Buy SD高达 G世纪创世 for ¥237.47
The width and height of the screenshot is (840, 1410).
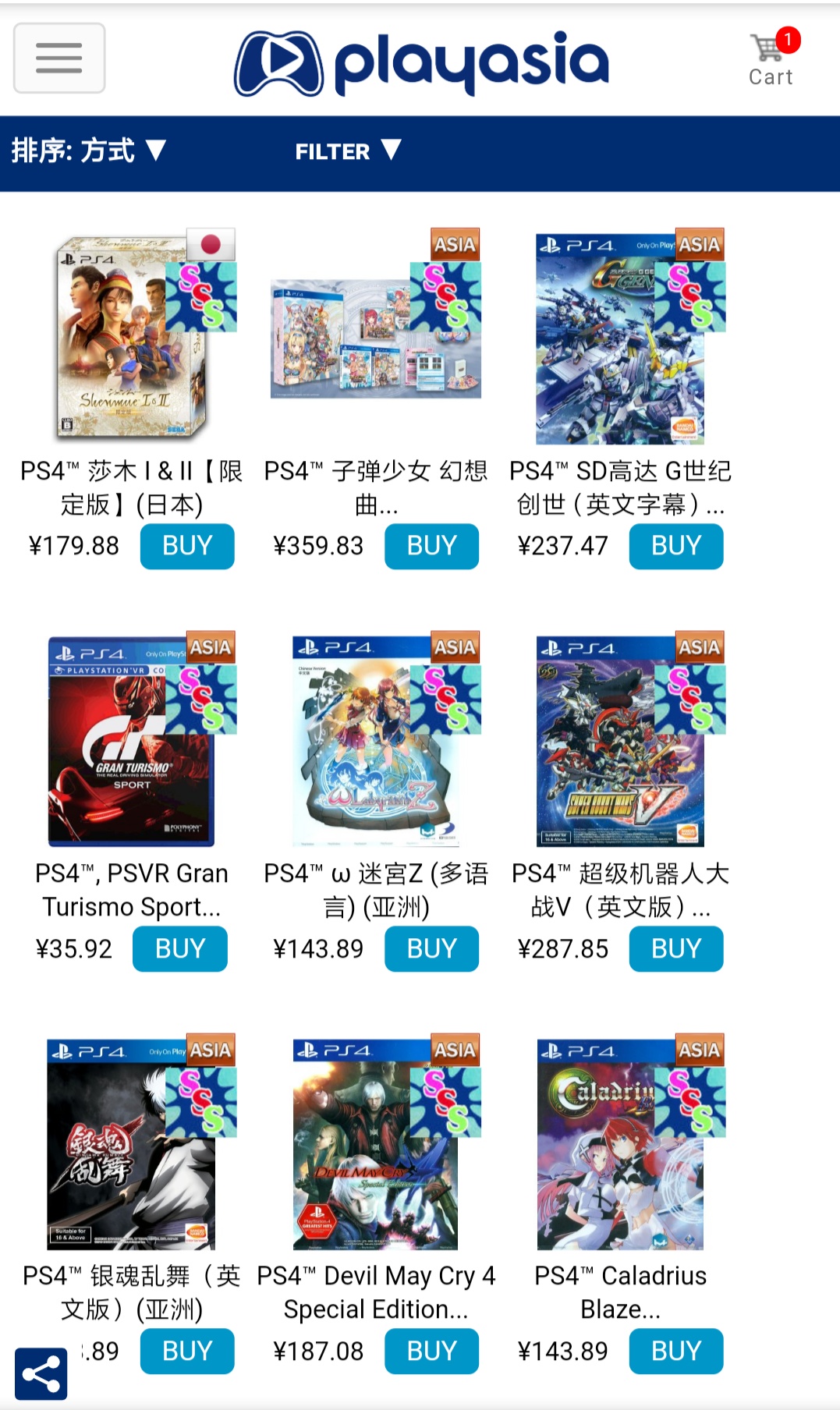676,546
